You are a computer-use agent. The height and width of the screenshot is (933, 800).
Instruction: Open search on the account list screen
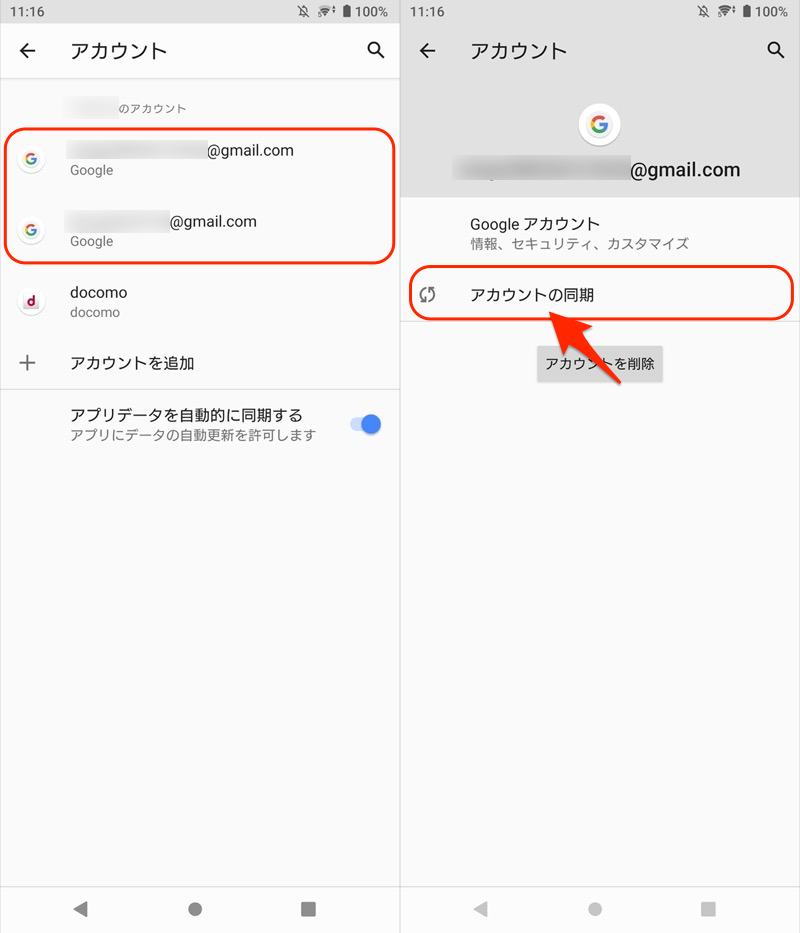tap(376, 50)
